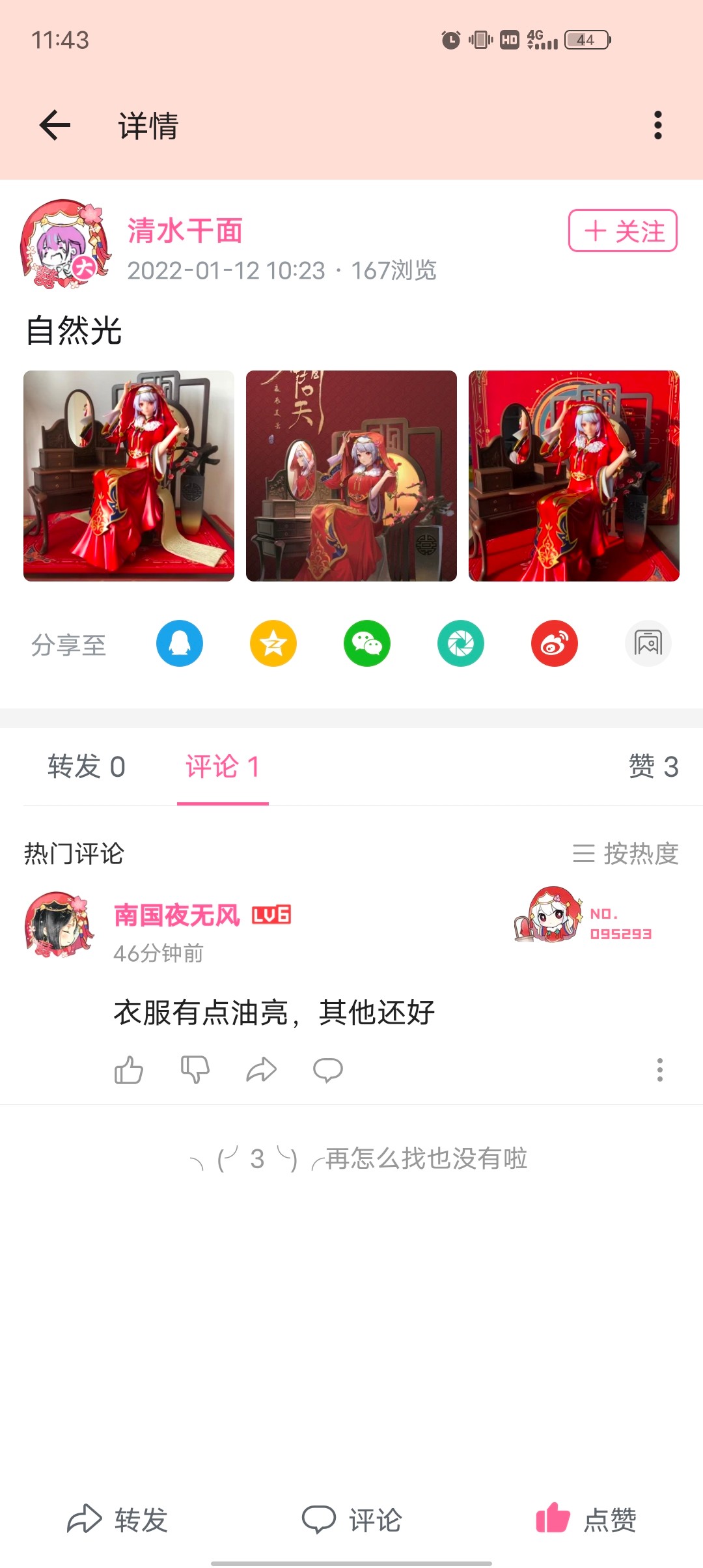Go back using the top arrow

coord(55,125)
